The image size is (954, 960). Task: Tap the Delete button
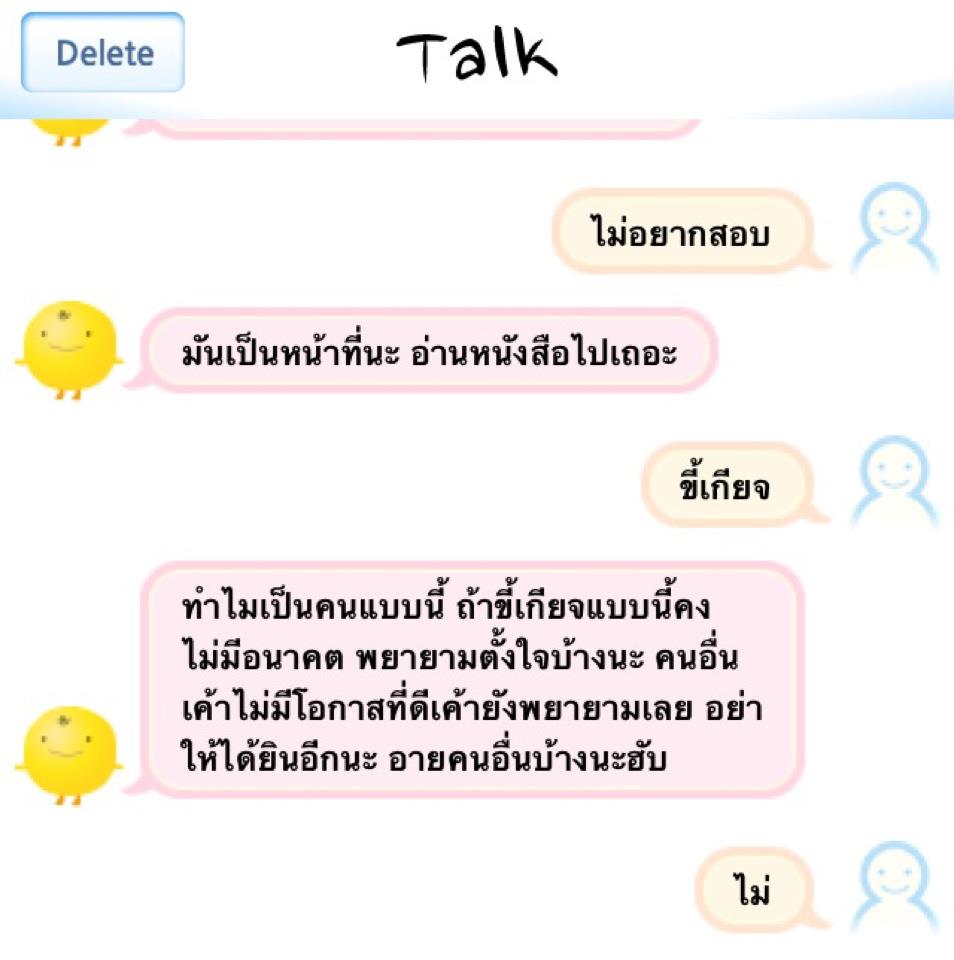[103, 53]
